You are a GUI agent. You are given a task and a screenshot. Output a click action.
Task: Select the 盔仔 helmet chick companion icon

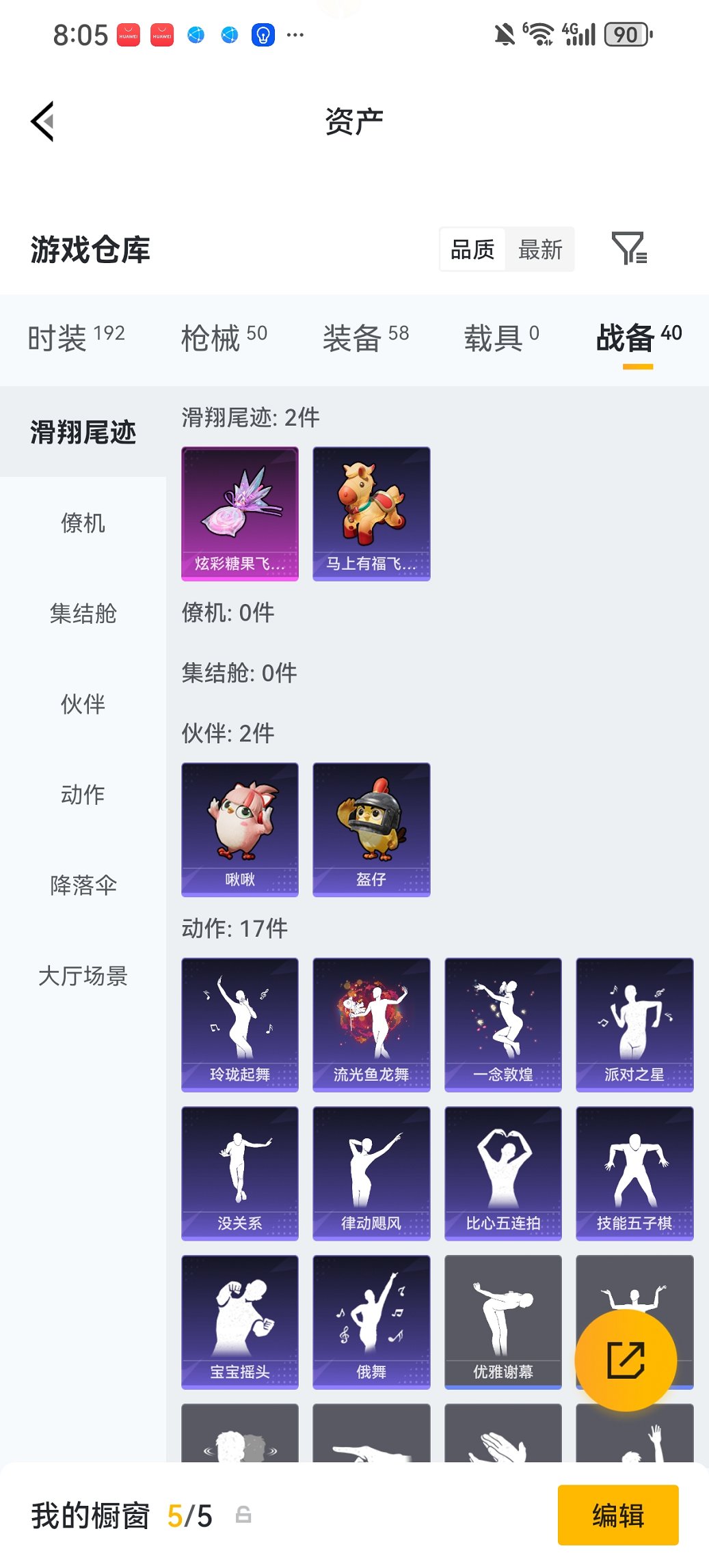[x=371, y=829]
